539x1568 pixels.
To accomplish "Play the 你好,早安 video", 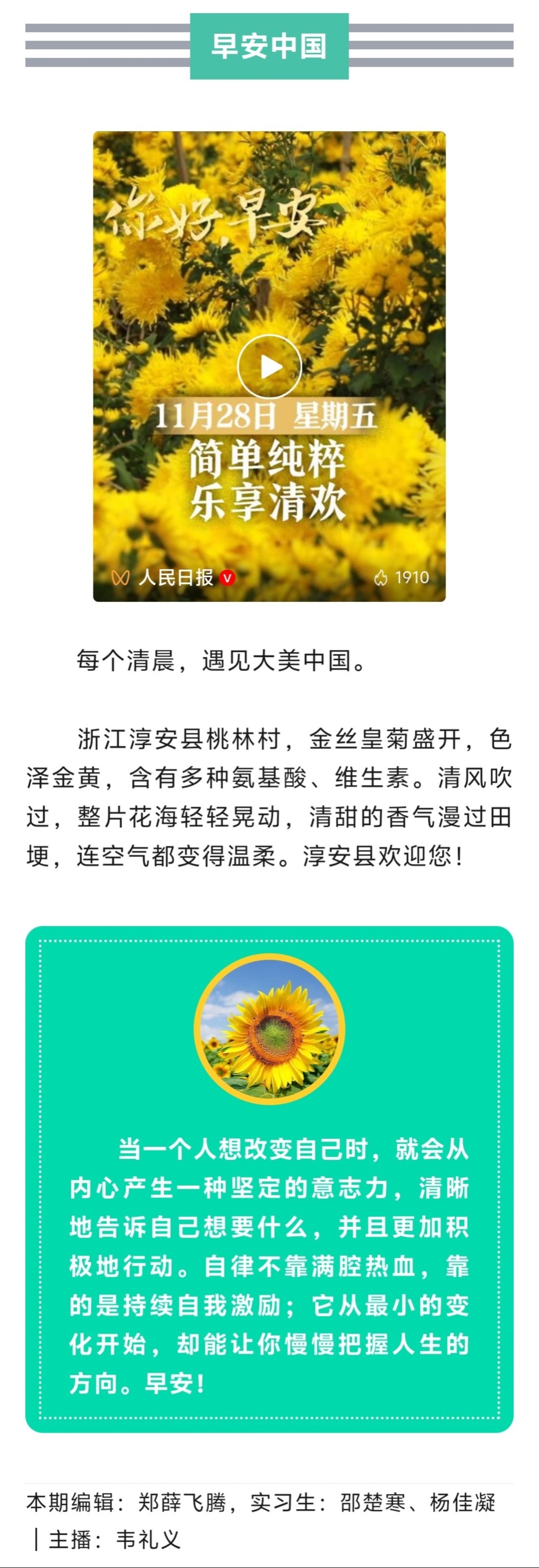I will (x=269, y=367).
